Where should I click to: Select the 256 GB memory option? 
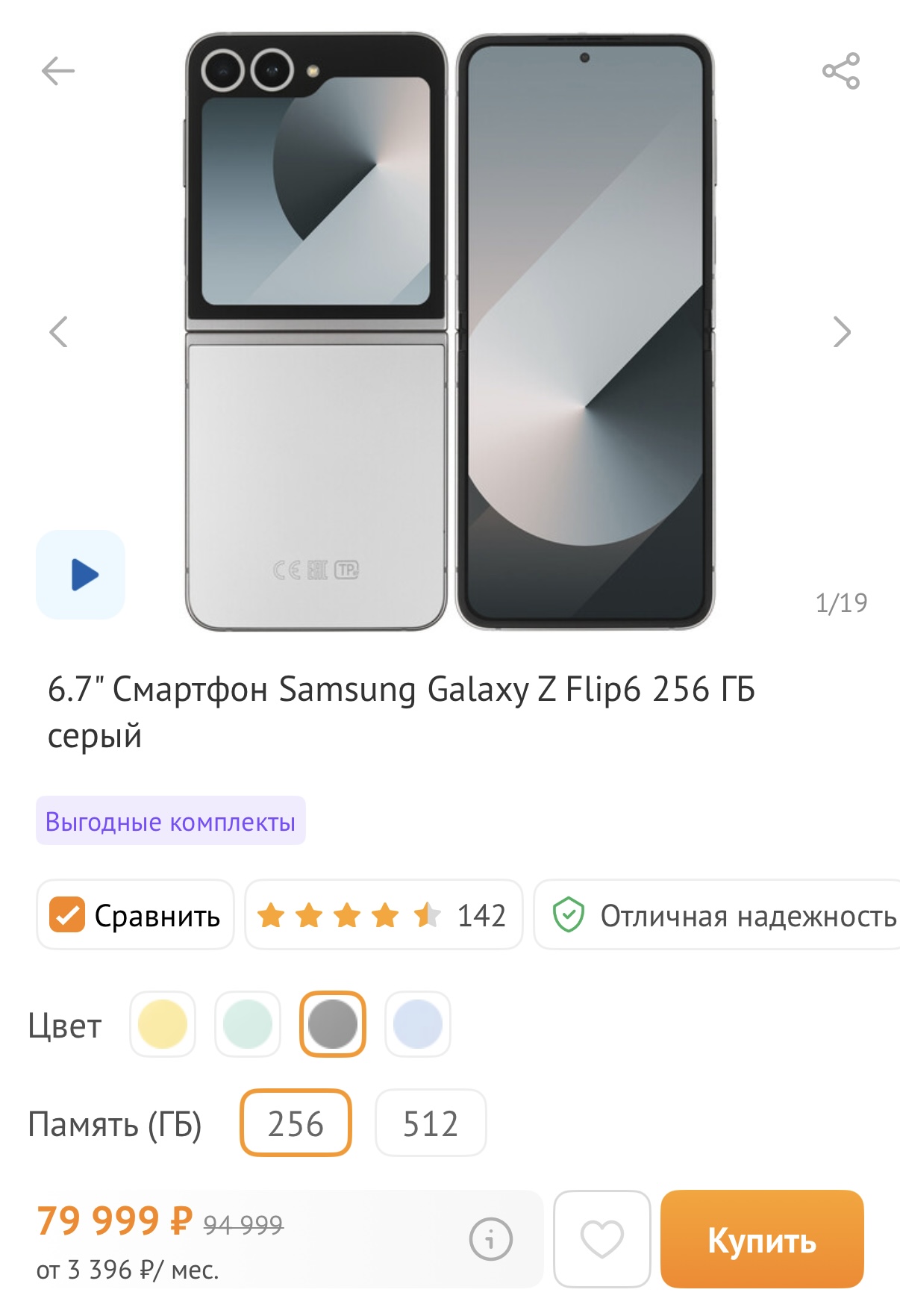296,1123
